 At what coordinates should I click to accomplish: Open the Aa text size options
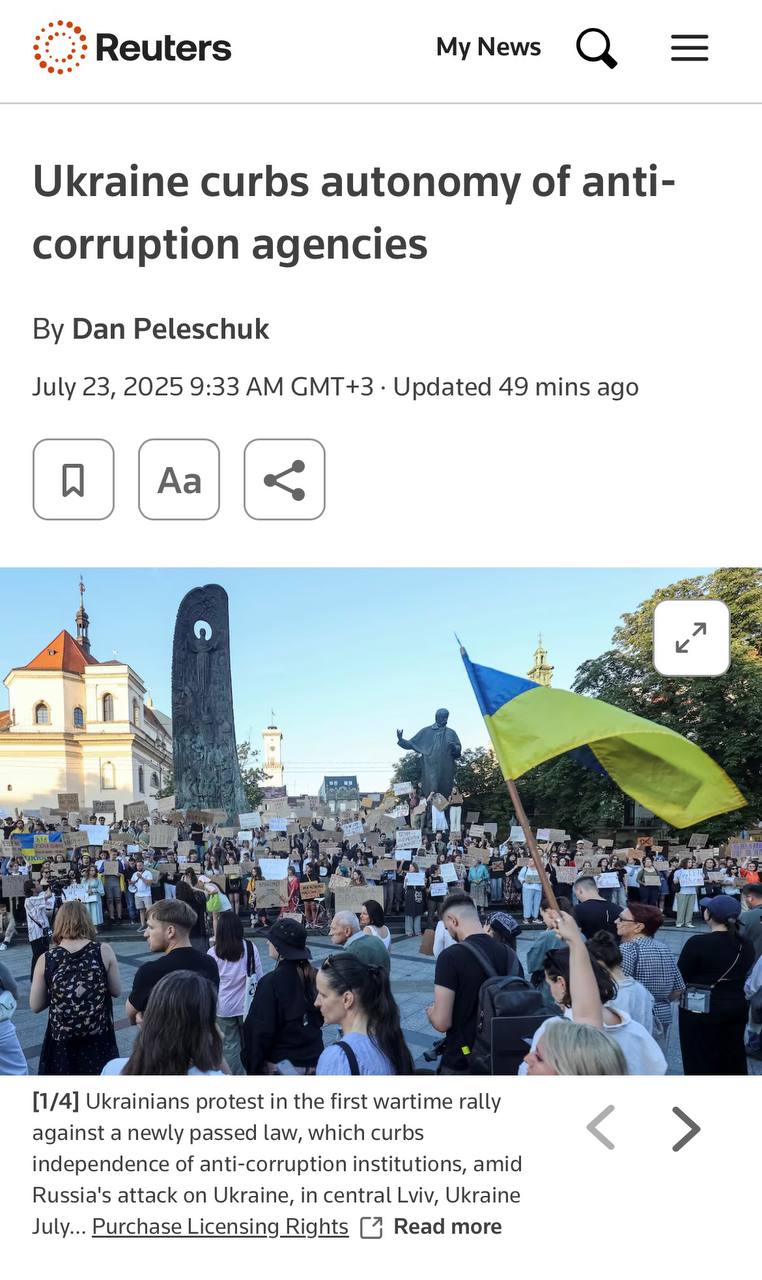(179, 480)
